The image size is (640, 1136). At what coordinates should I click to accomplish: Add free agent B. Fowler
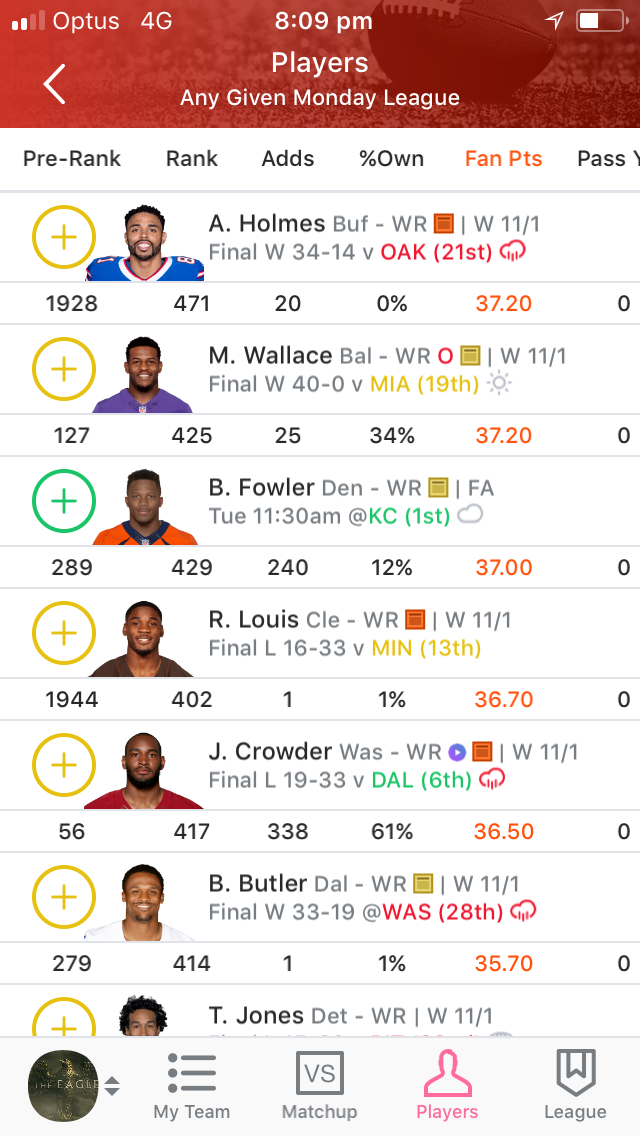tap(64, 501)
